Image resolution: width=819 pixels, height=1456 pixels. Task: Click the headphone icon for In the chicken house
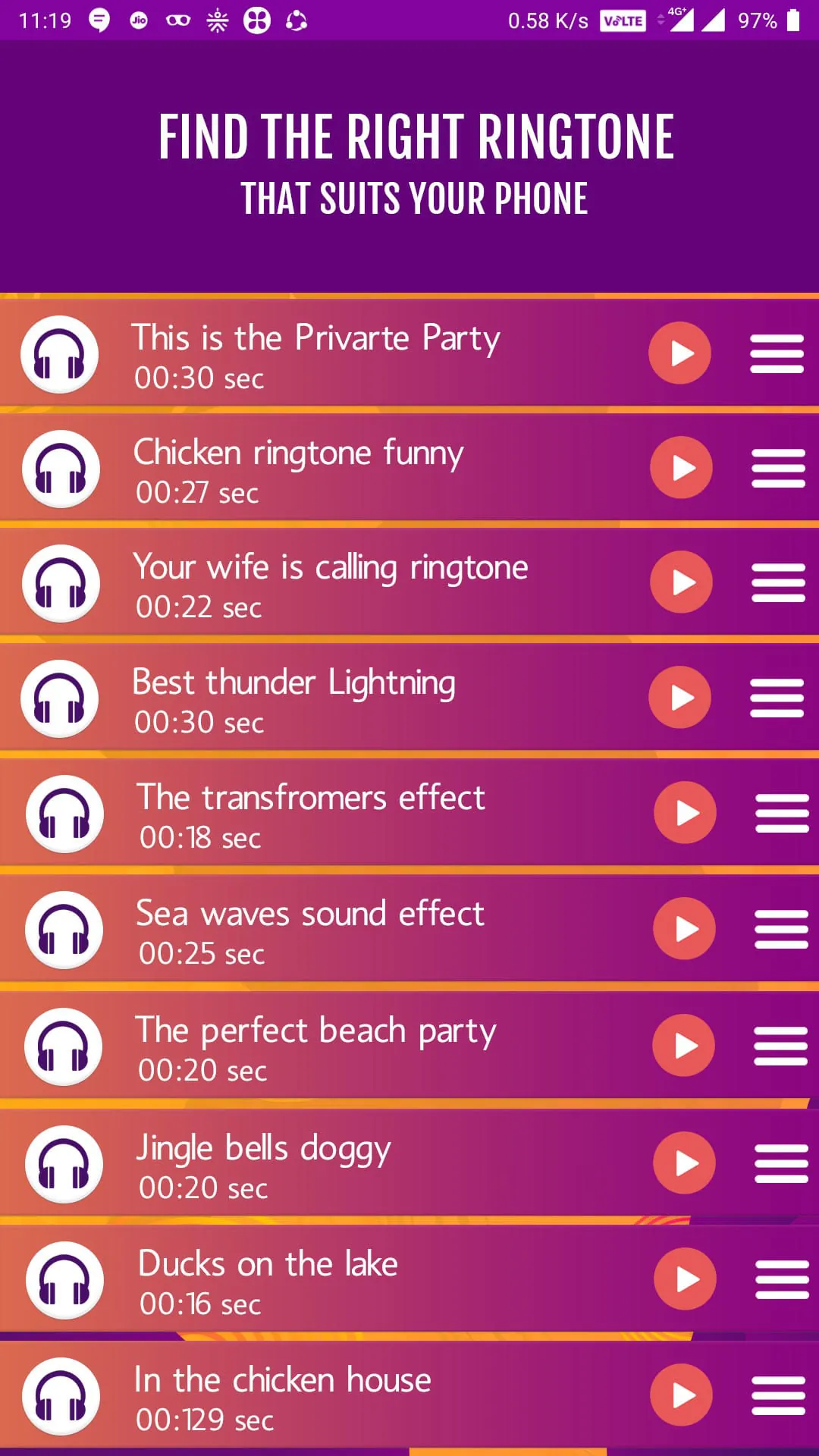click(62, 1398)
